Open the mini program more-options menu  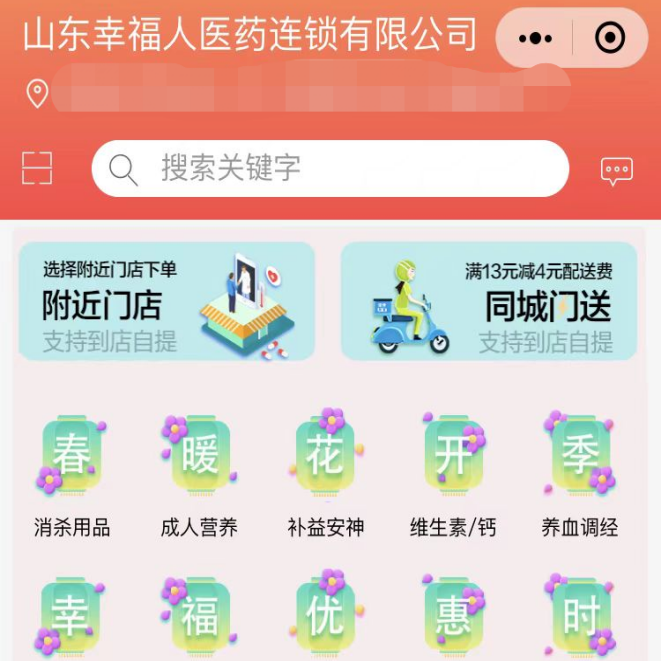[535, 39]
